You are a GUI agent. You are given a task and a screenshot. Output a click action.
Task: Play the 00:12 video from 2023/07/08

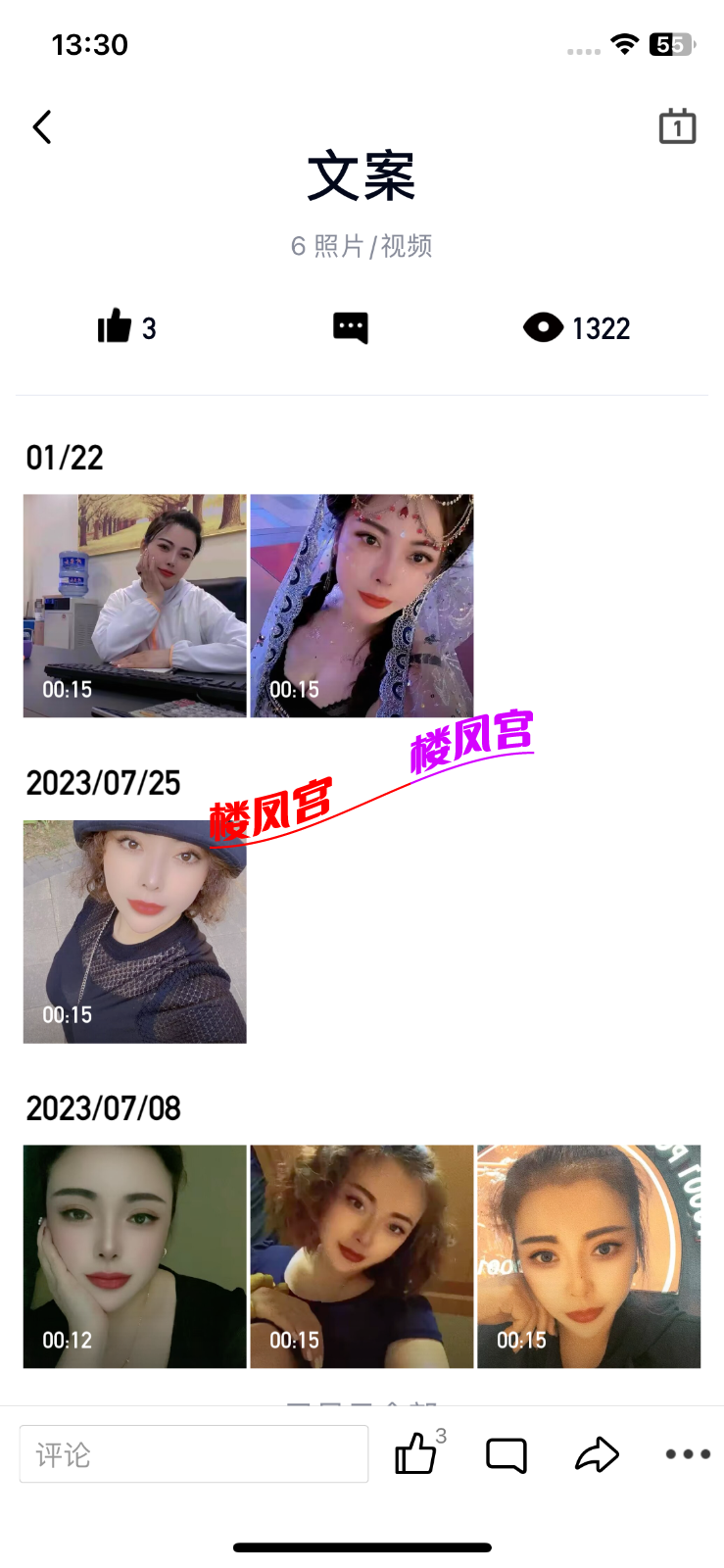coord(135,1256)
